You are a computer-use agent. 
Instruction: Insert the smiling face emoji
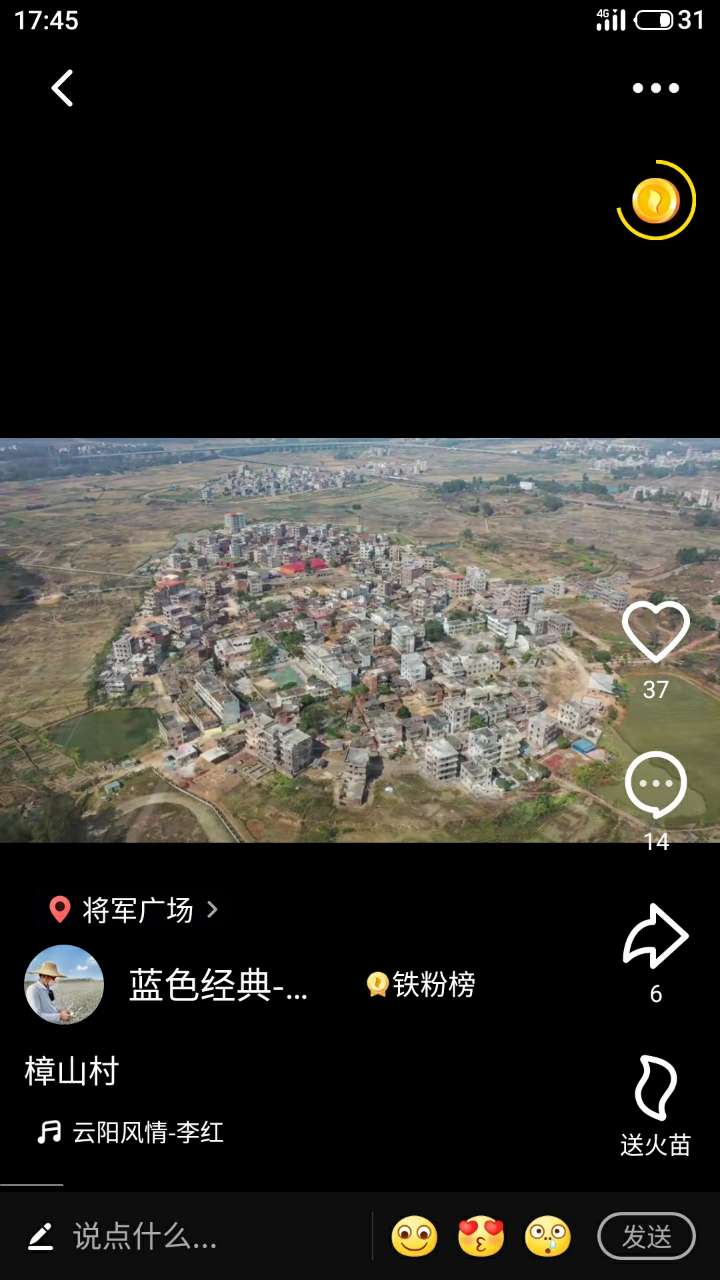(x=414, y=1237)
